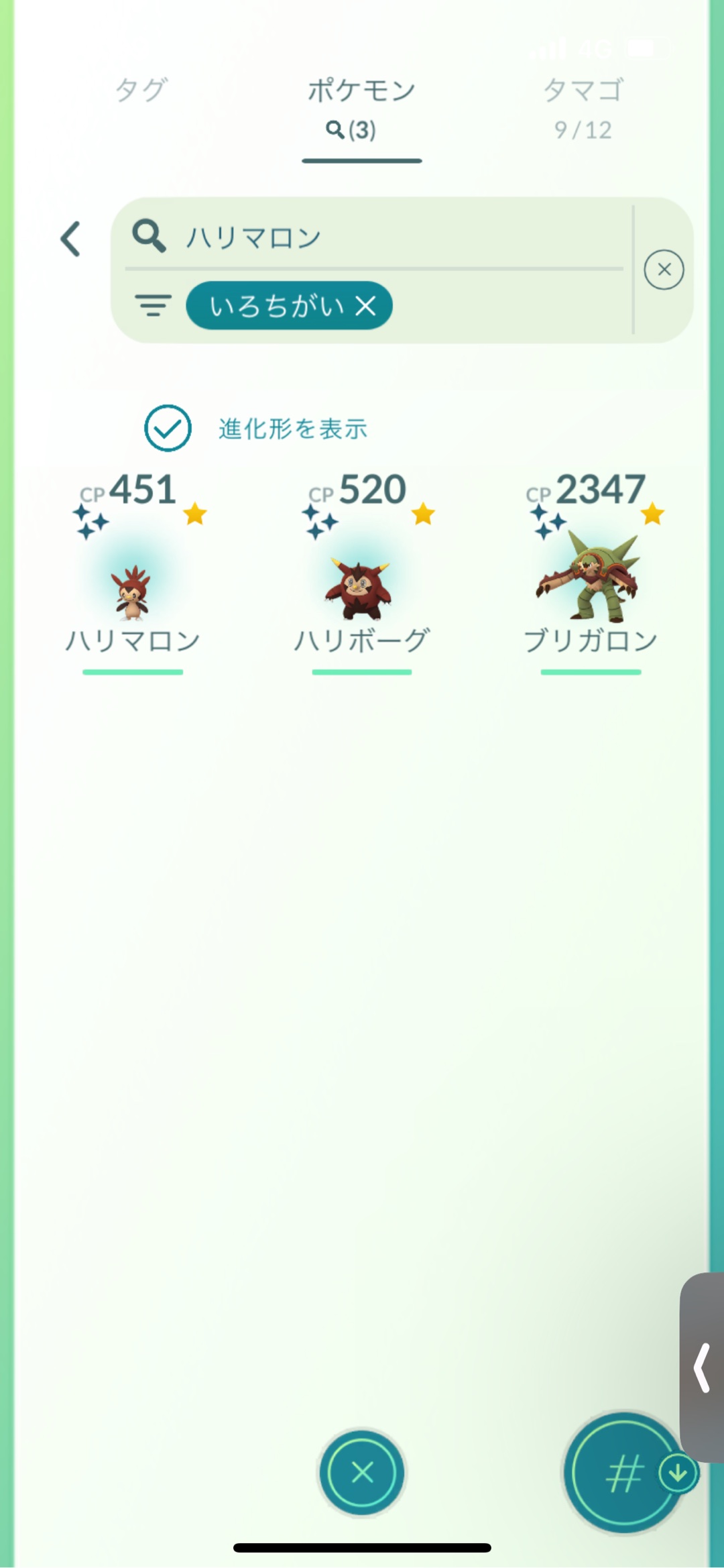
Task: Open ハリマロン with CP 451
Action: pyautogui.click(x=132, y=583)
